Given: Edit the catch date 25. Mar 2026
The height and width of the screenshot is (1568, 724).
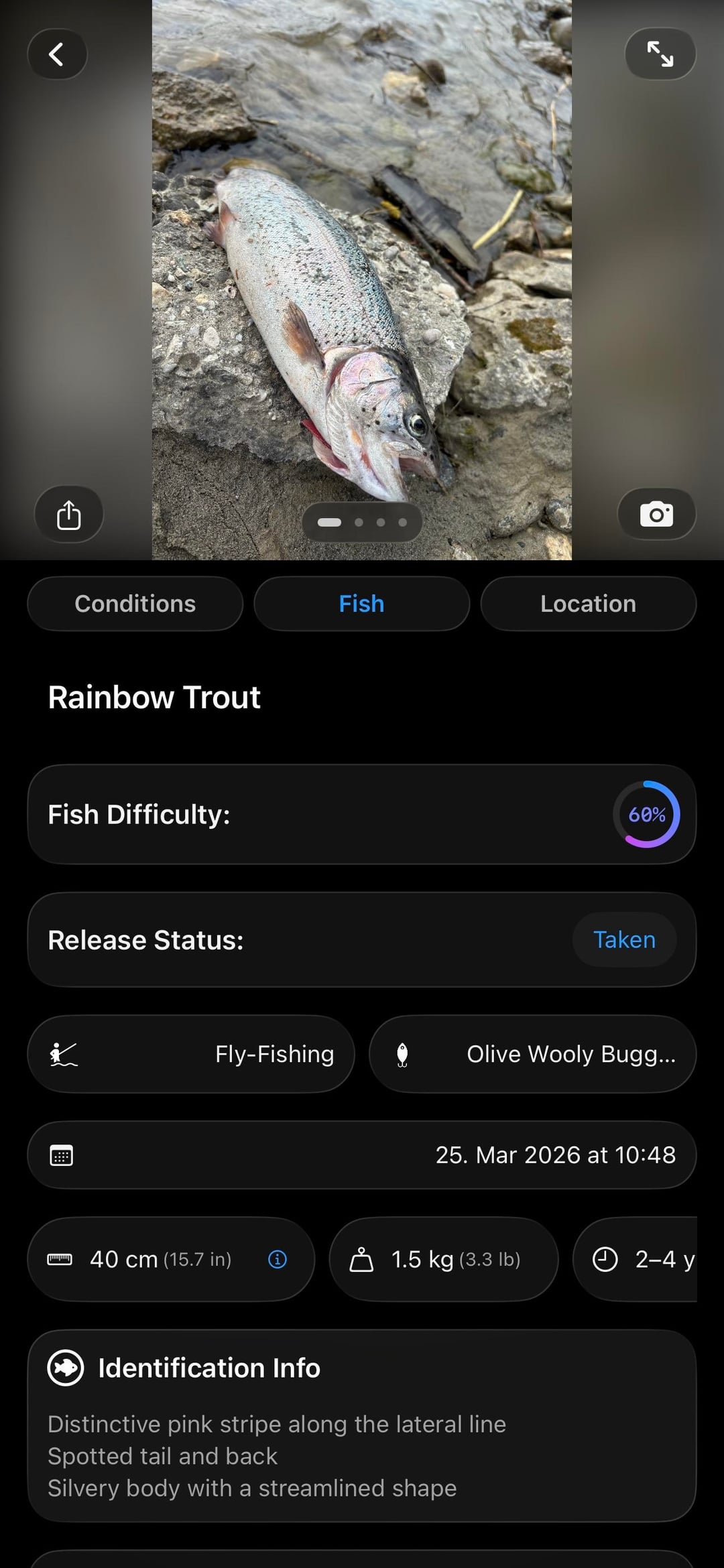Looking at the screenshot, I should coord(362,1155).
